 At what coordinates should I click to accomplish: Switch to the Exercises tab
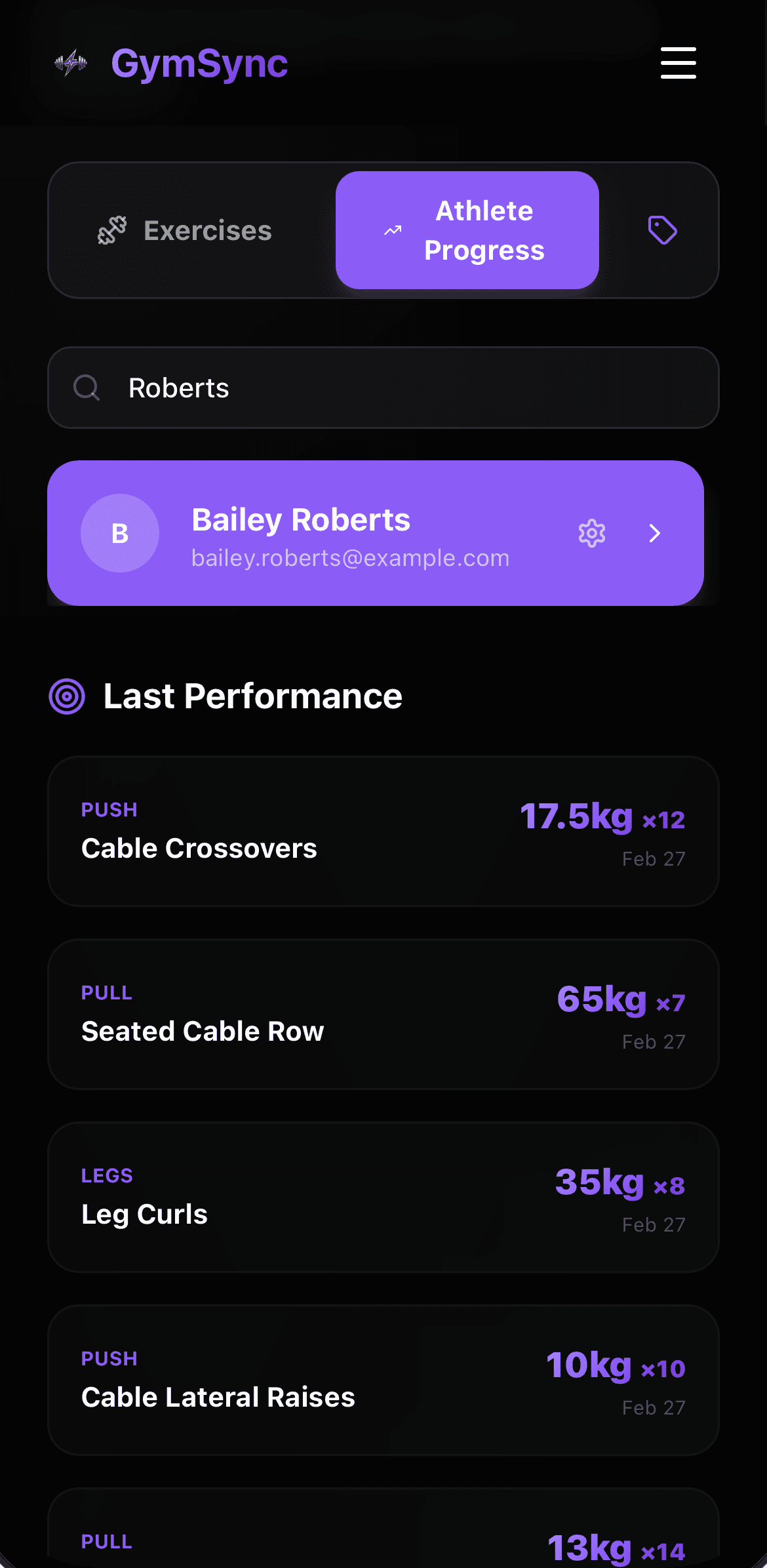[190, 230]
